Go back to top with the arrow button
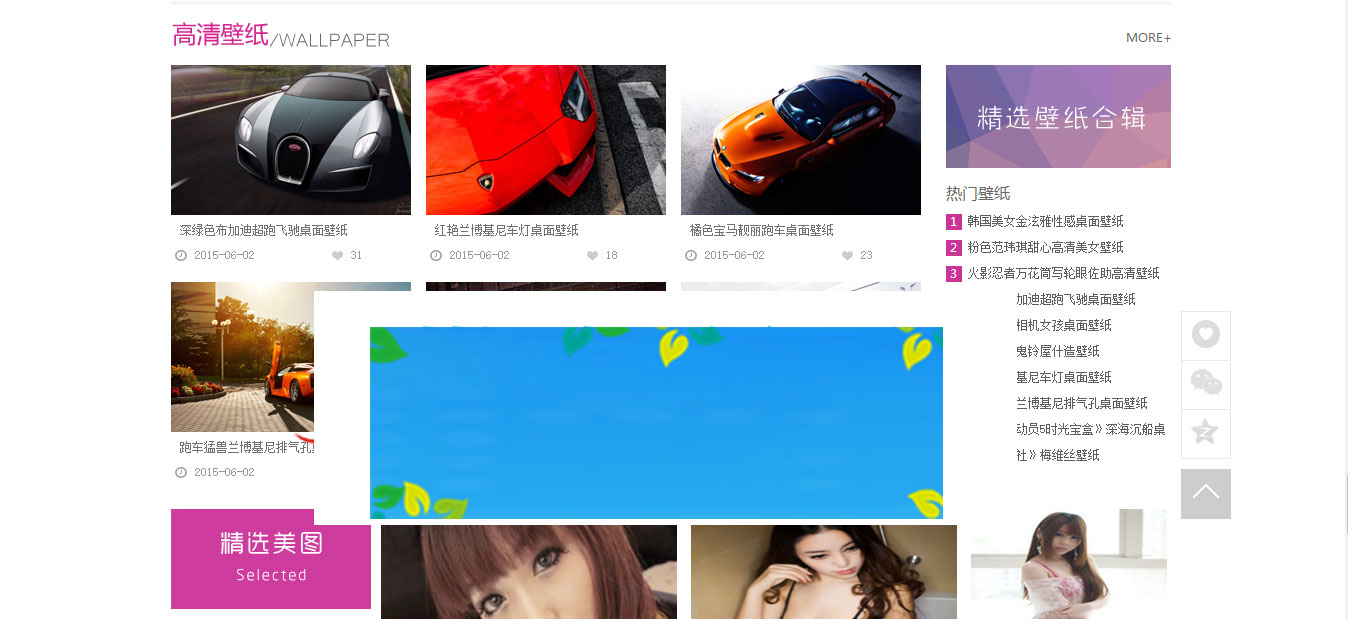 [x=1205, y=493]
